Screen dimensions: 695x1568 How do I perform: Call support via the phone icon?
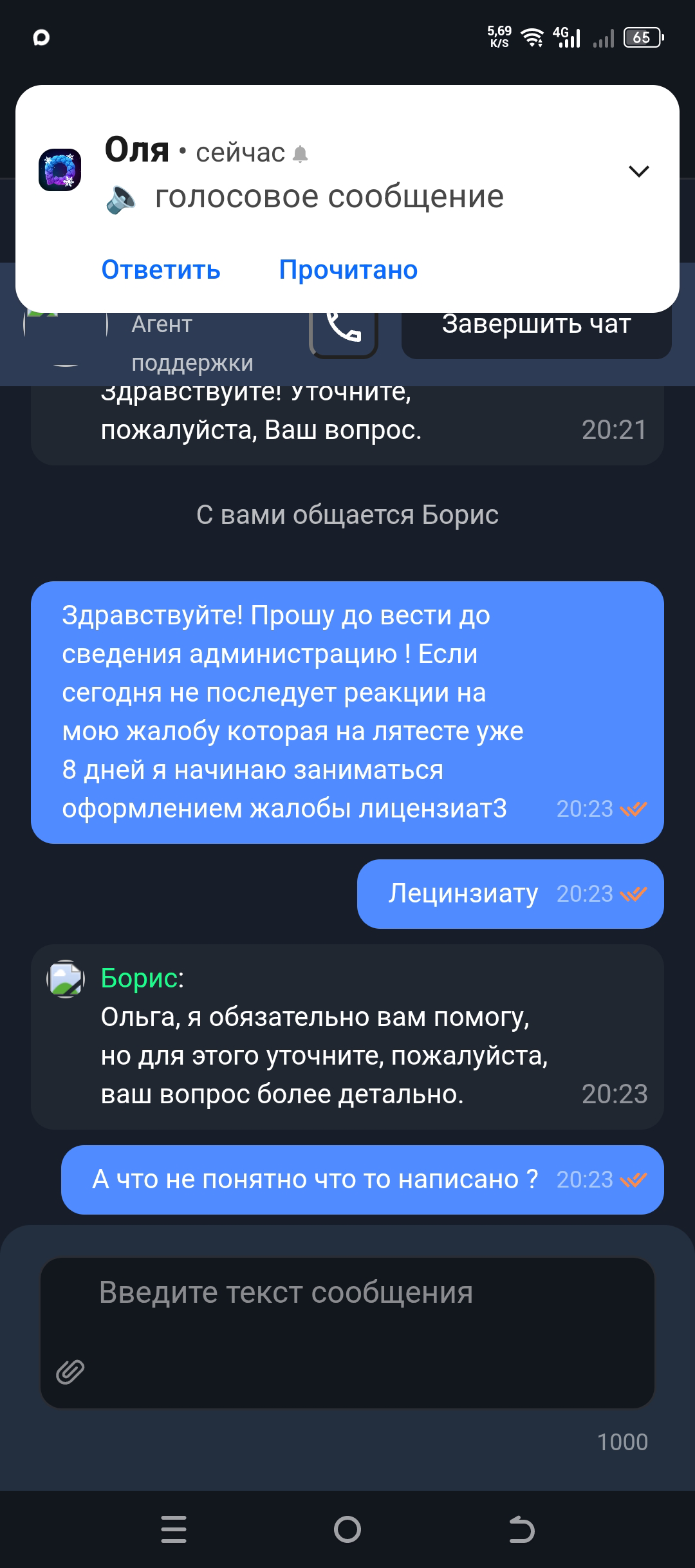click(x=344, y=326)
